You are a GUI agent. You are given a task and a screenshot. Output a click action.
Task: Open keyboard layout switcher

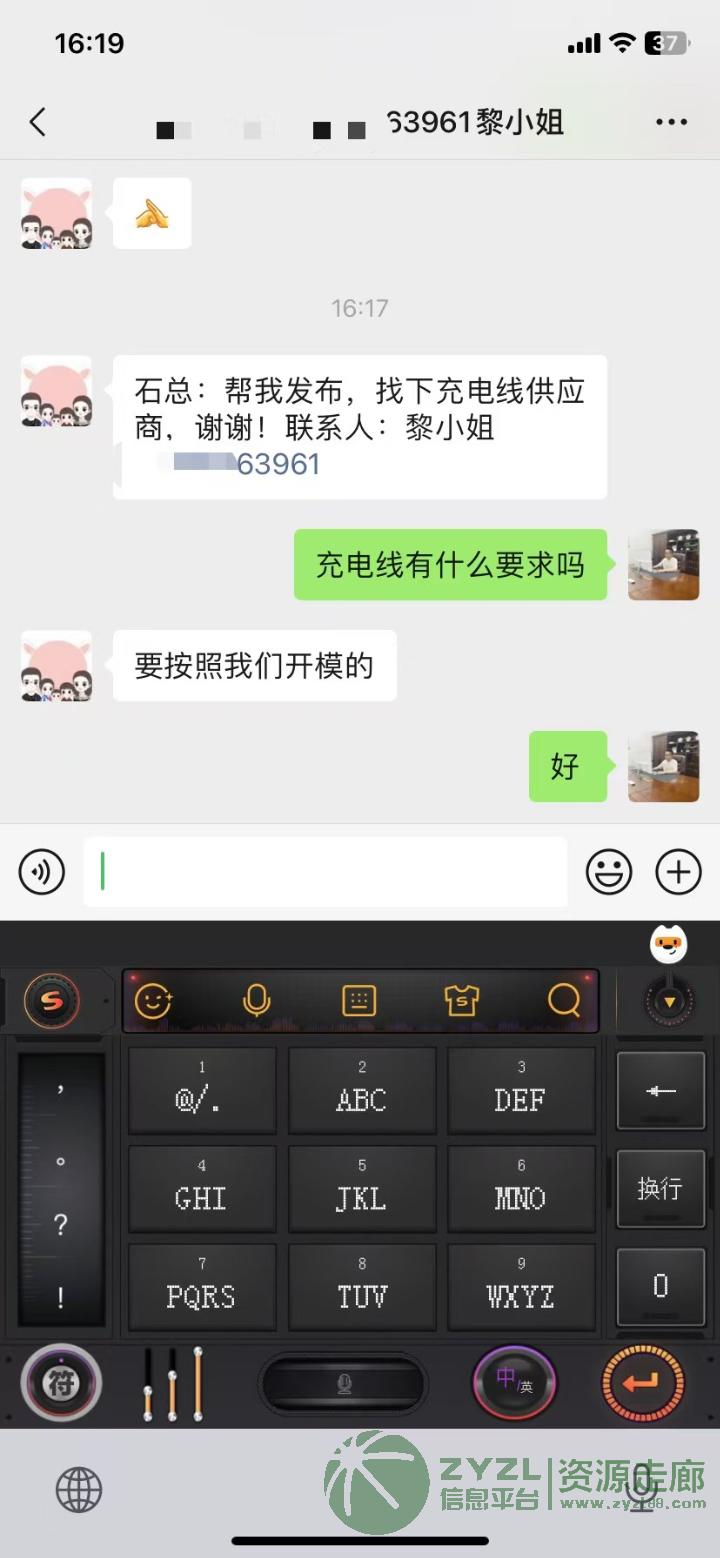(359, 1000)
